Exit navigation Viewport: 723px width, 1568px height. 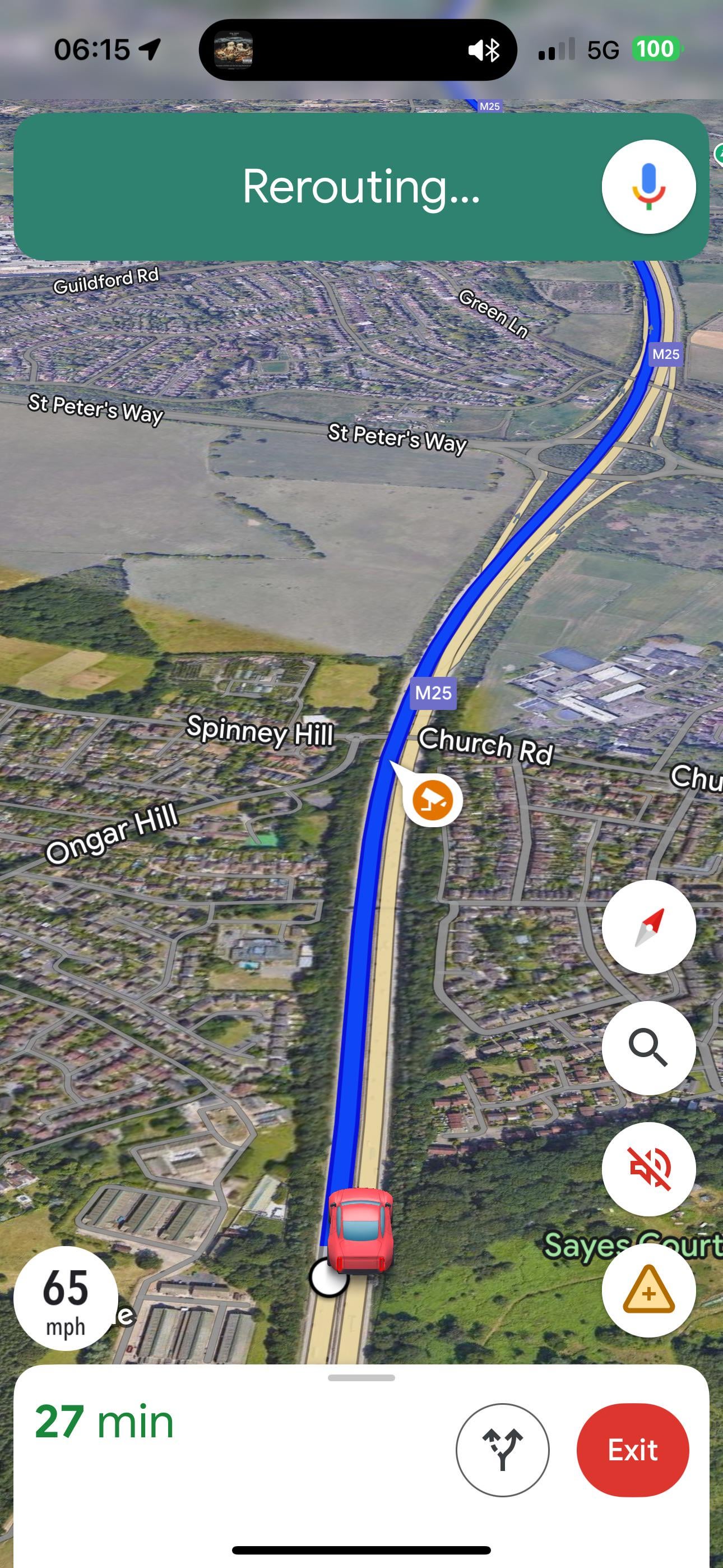632,1450
